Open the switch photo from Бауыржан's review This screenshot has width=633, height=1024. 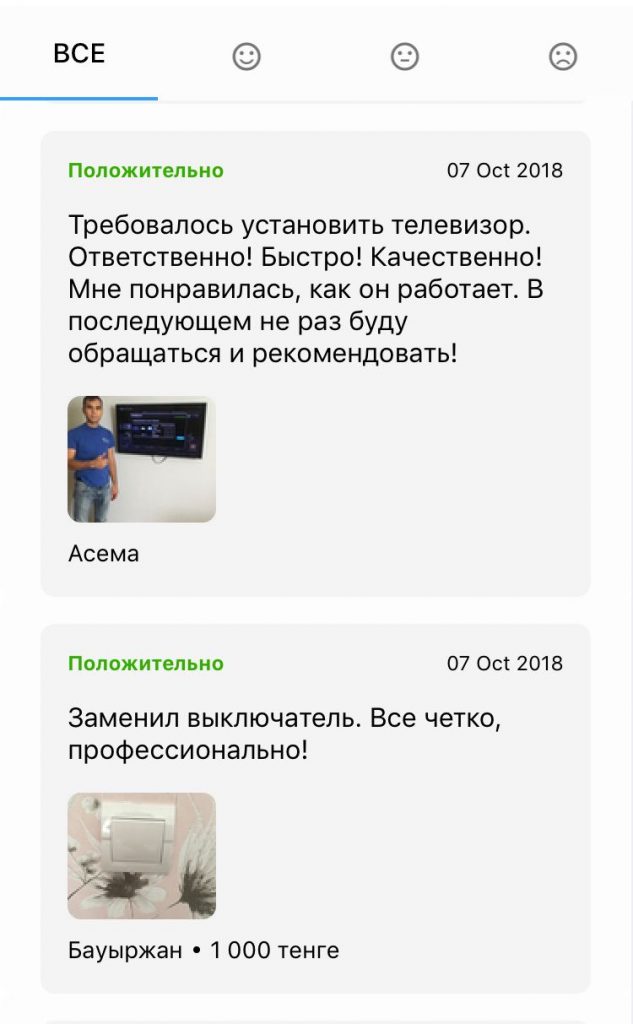click(x=142, y=856)
